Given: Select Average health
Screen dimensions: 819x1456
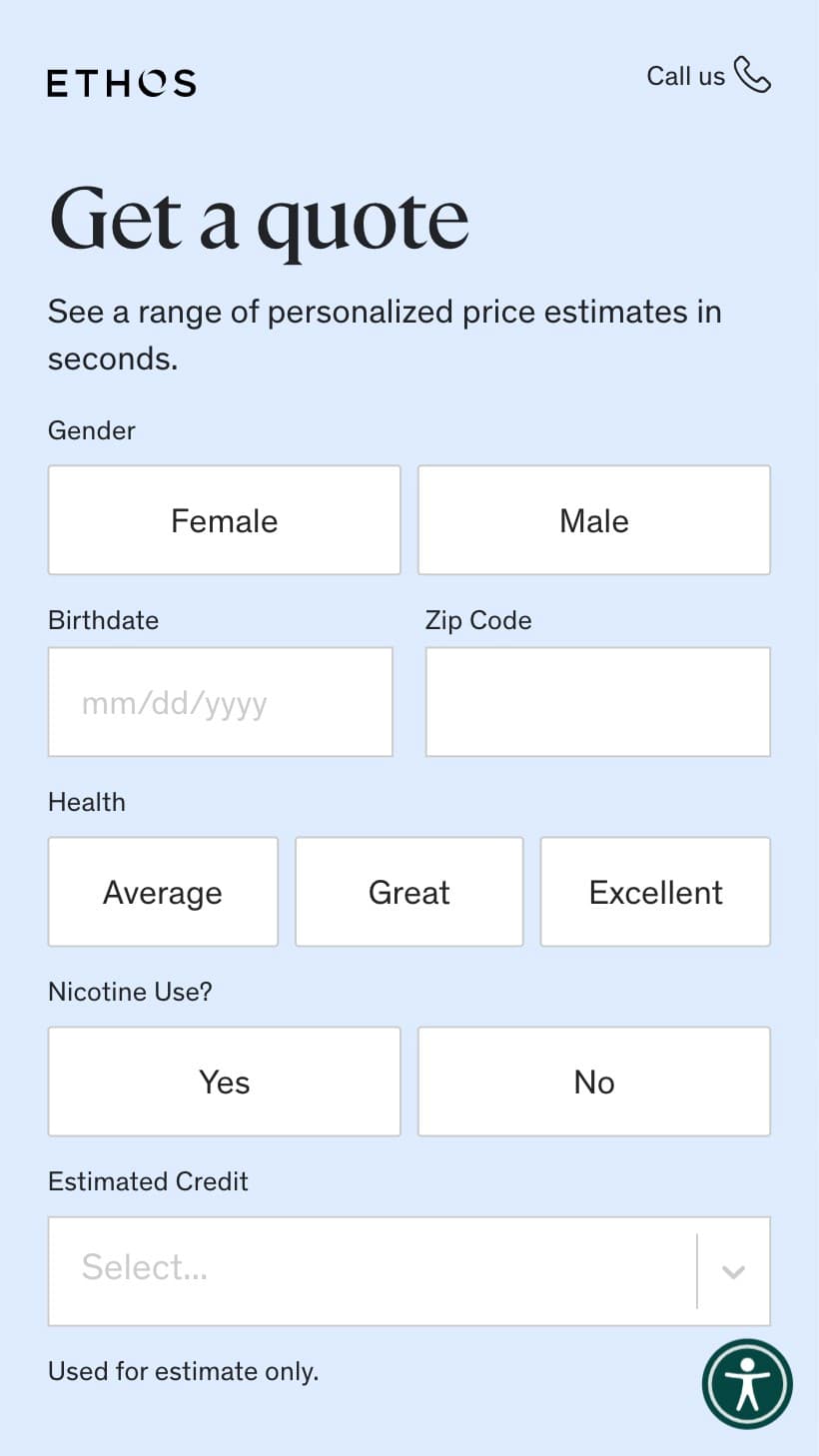Looking at the screenshot, I should pyautogui.click(x=163, y=892).
